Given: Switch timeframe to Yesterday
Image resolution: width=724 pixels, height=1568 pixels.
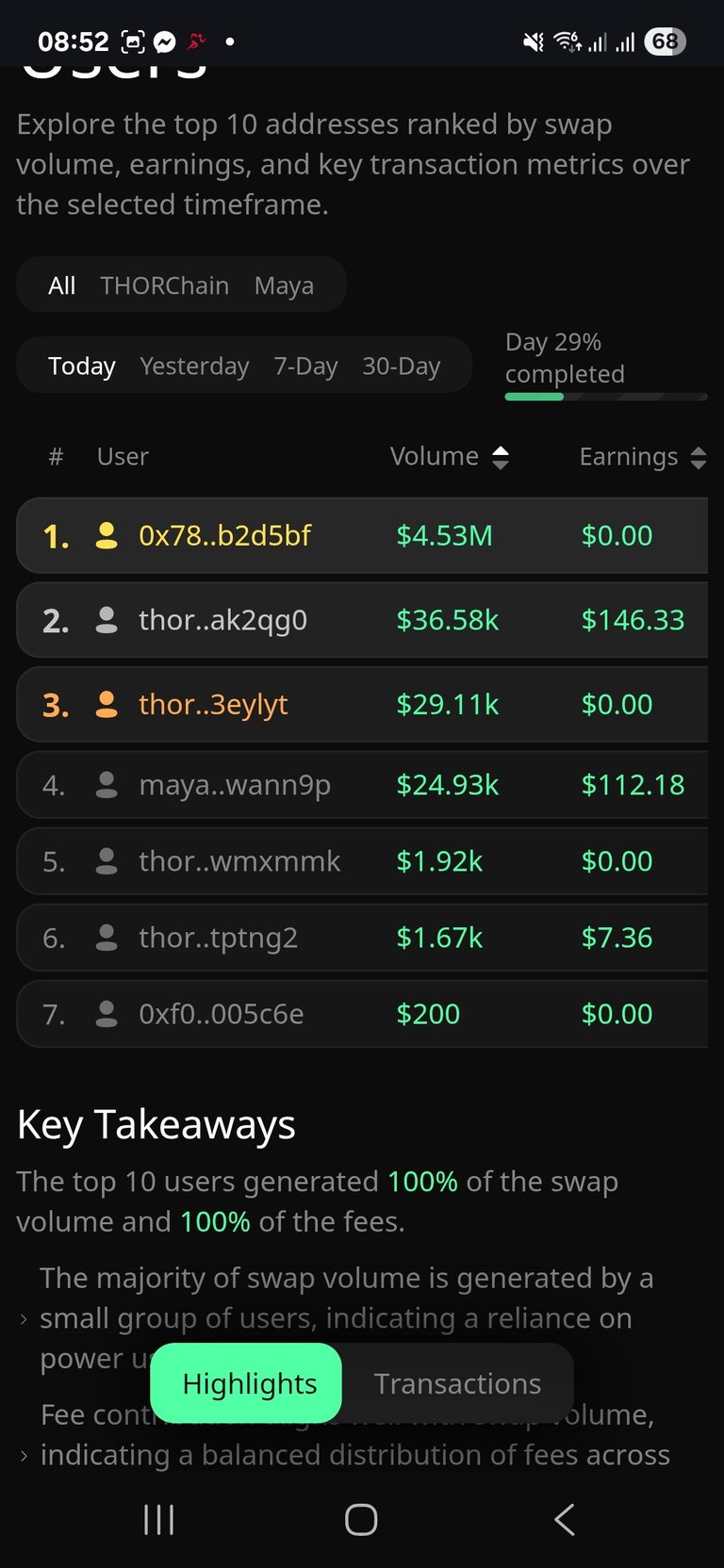Looking at the screenshot, I should (x=194, y=366).
